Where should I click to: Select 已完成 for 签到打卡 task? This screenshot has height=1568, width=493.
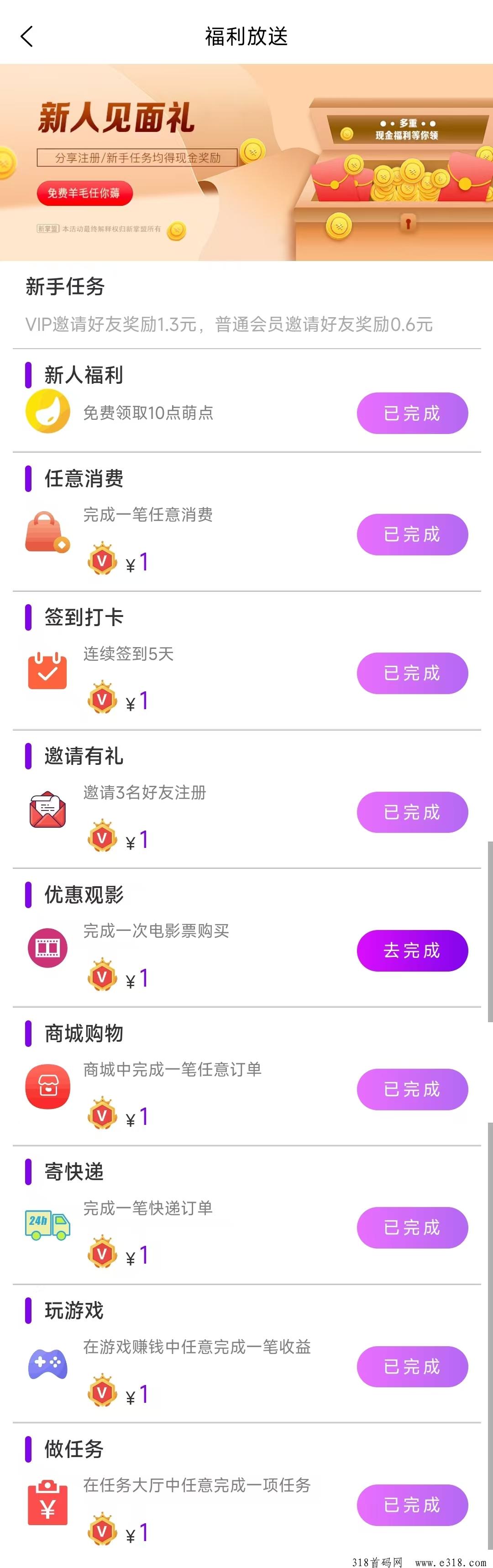coord(412,673)
